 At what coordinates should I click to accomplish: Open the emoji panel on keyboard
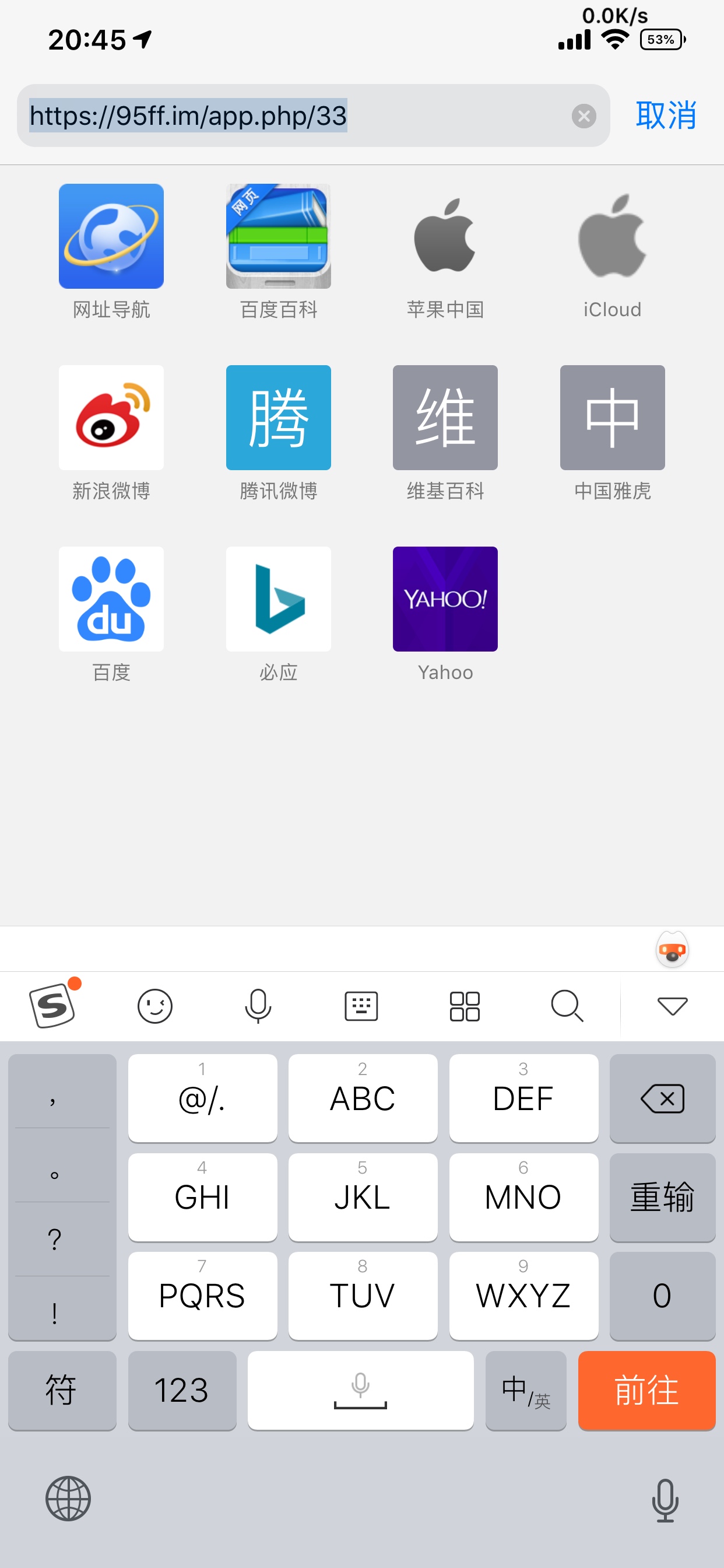154,1006
